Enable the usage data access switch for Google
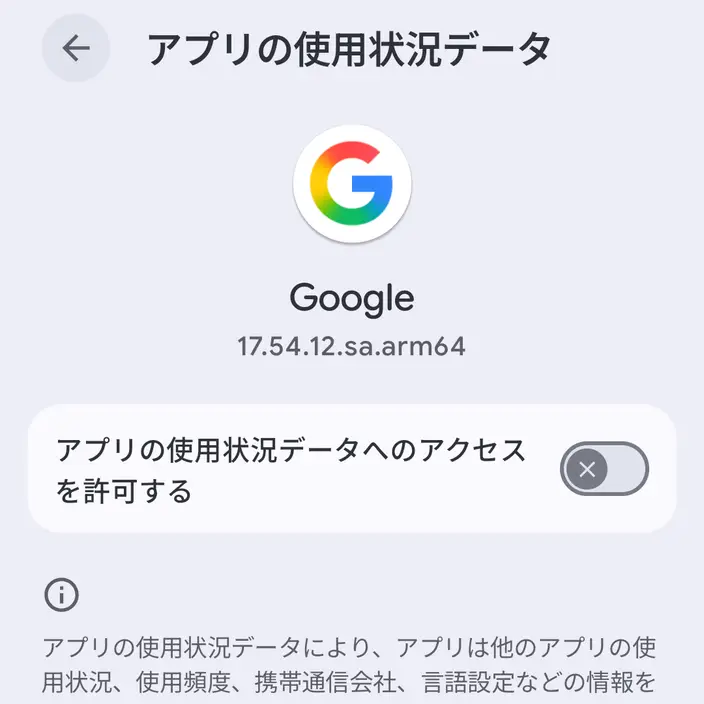This screenshot has height=704, width=704. pos(604,469)
